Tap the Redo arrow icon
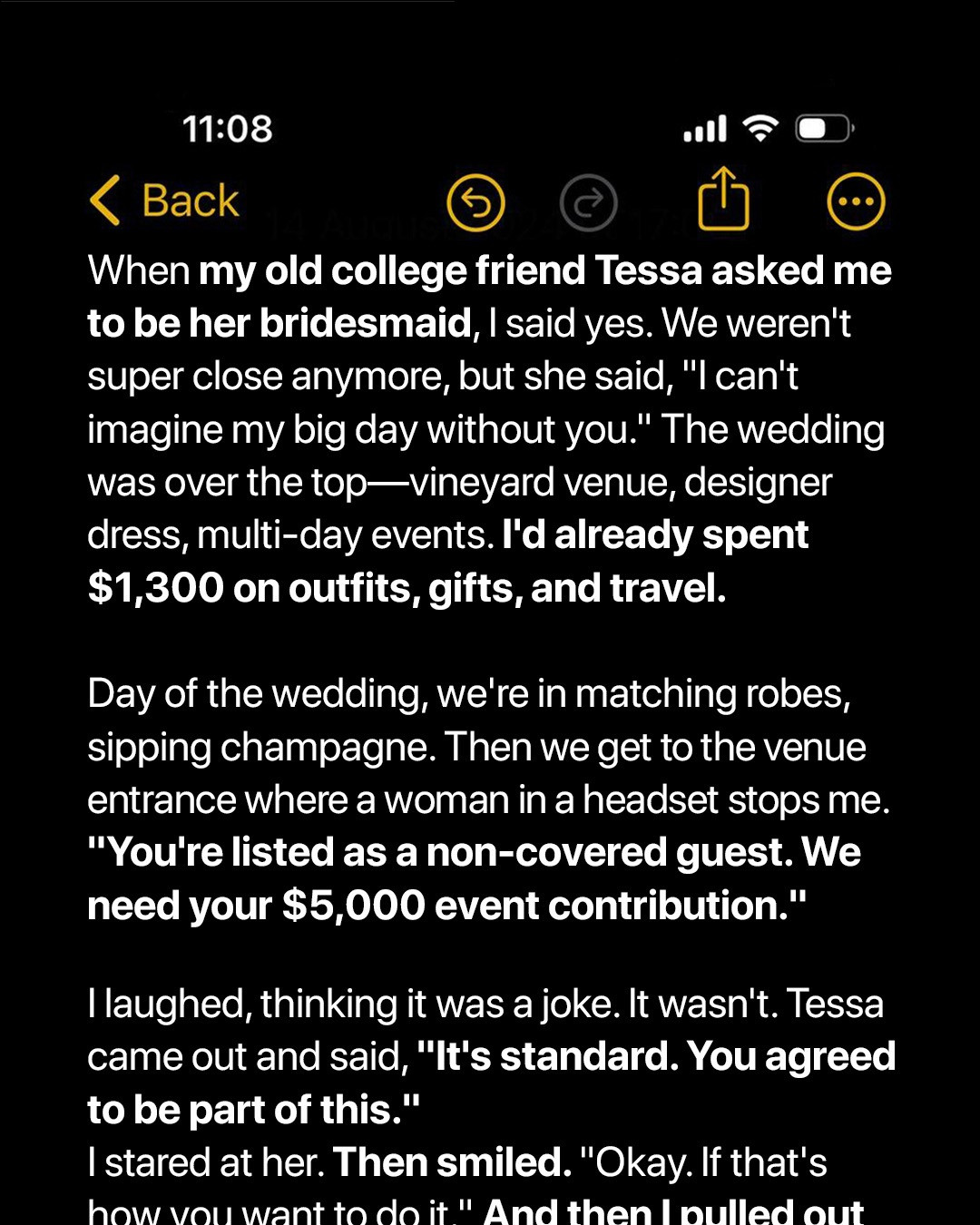Image resolution: width=980 pixels, height=1225 pixels. (588, 201)
